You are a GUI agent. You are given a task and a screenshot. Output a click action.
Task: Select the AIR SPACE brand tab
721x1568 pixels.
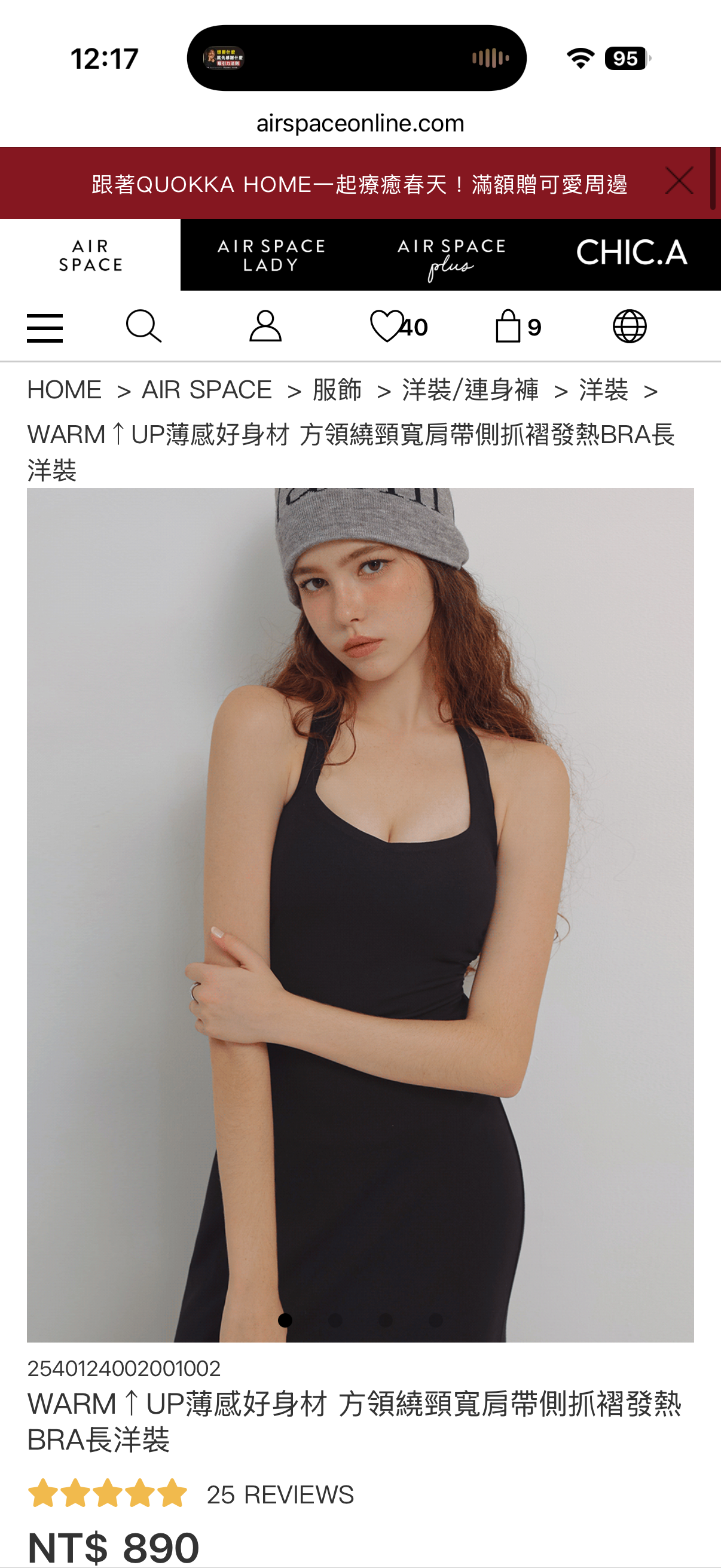click(x=91, y=255)
